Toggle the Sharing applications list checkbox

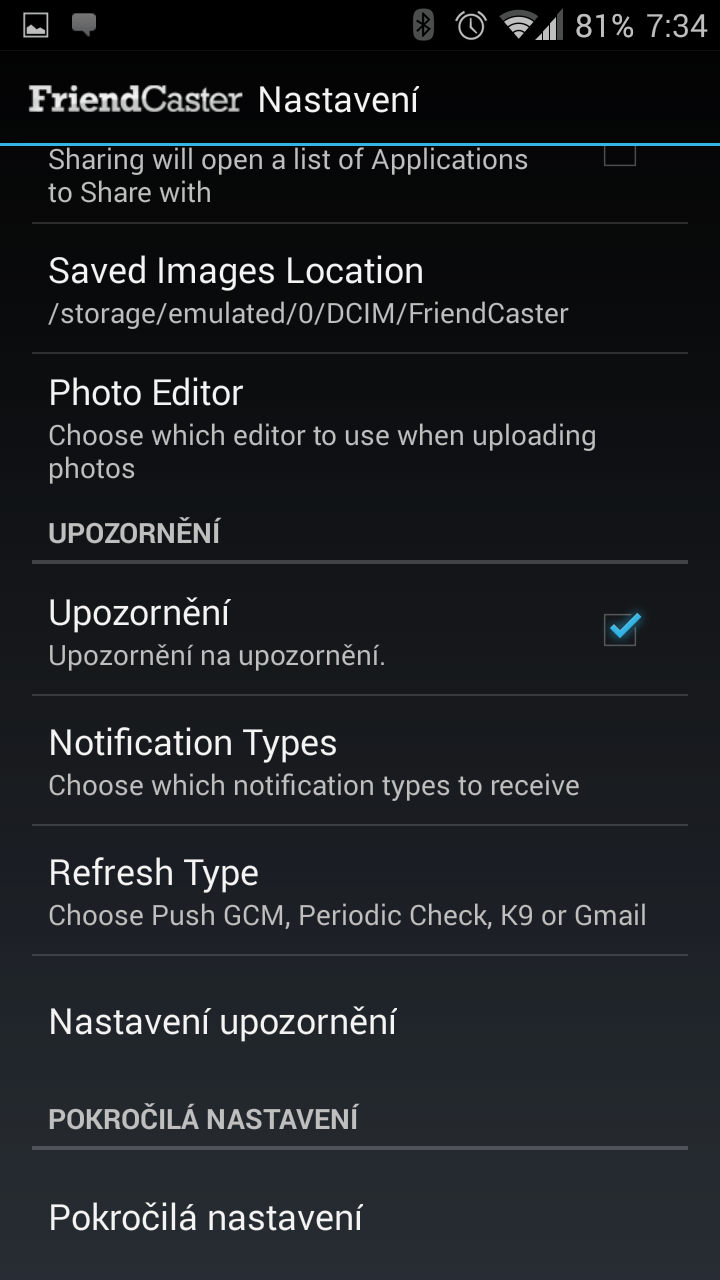click(x=620, y=155)
